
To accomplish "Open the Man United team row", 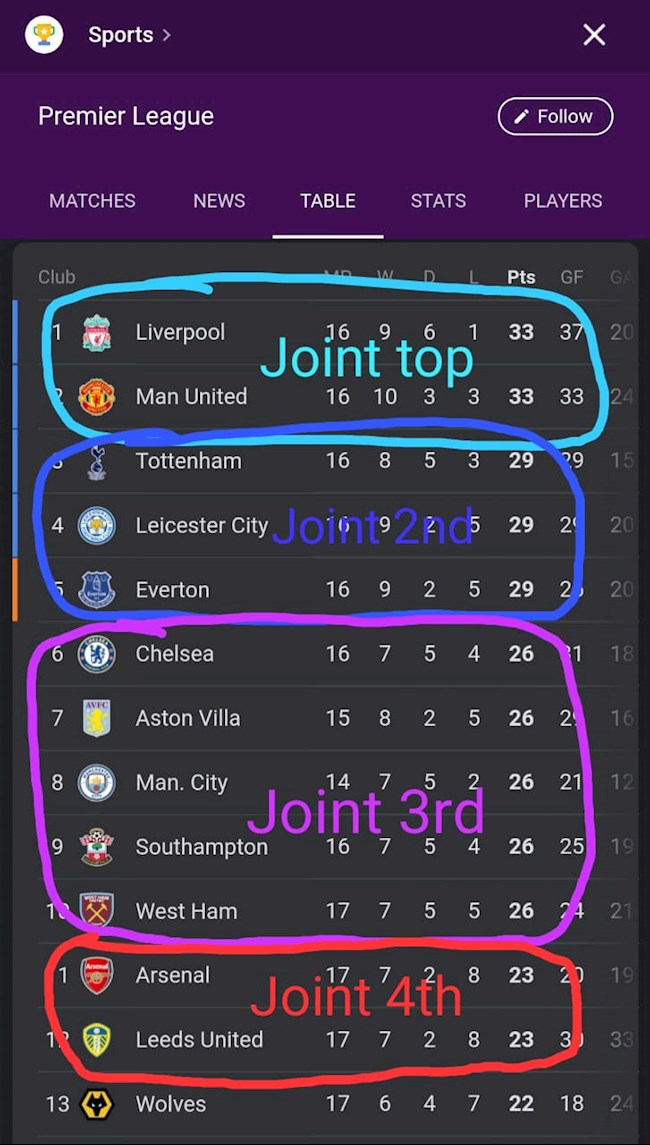I will click(191, 397).
